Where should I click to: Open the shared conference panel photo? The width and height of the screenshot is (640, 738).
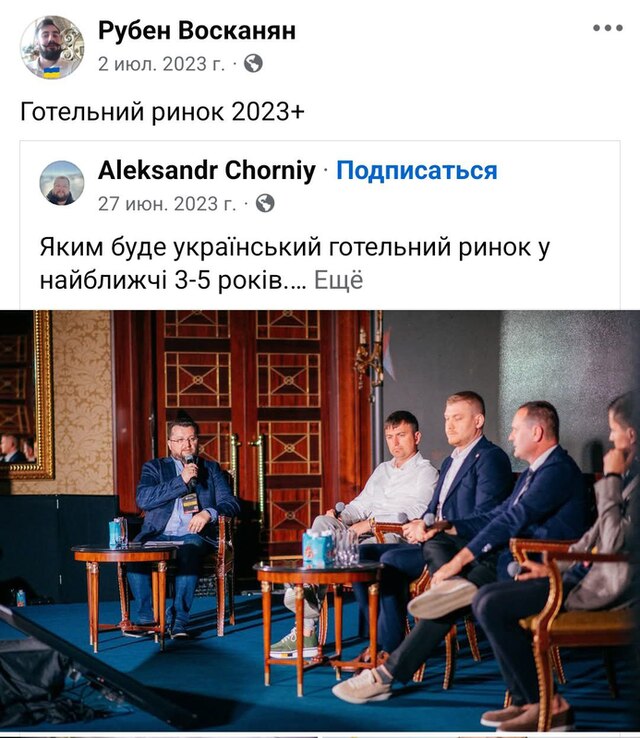[320, 520]
